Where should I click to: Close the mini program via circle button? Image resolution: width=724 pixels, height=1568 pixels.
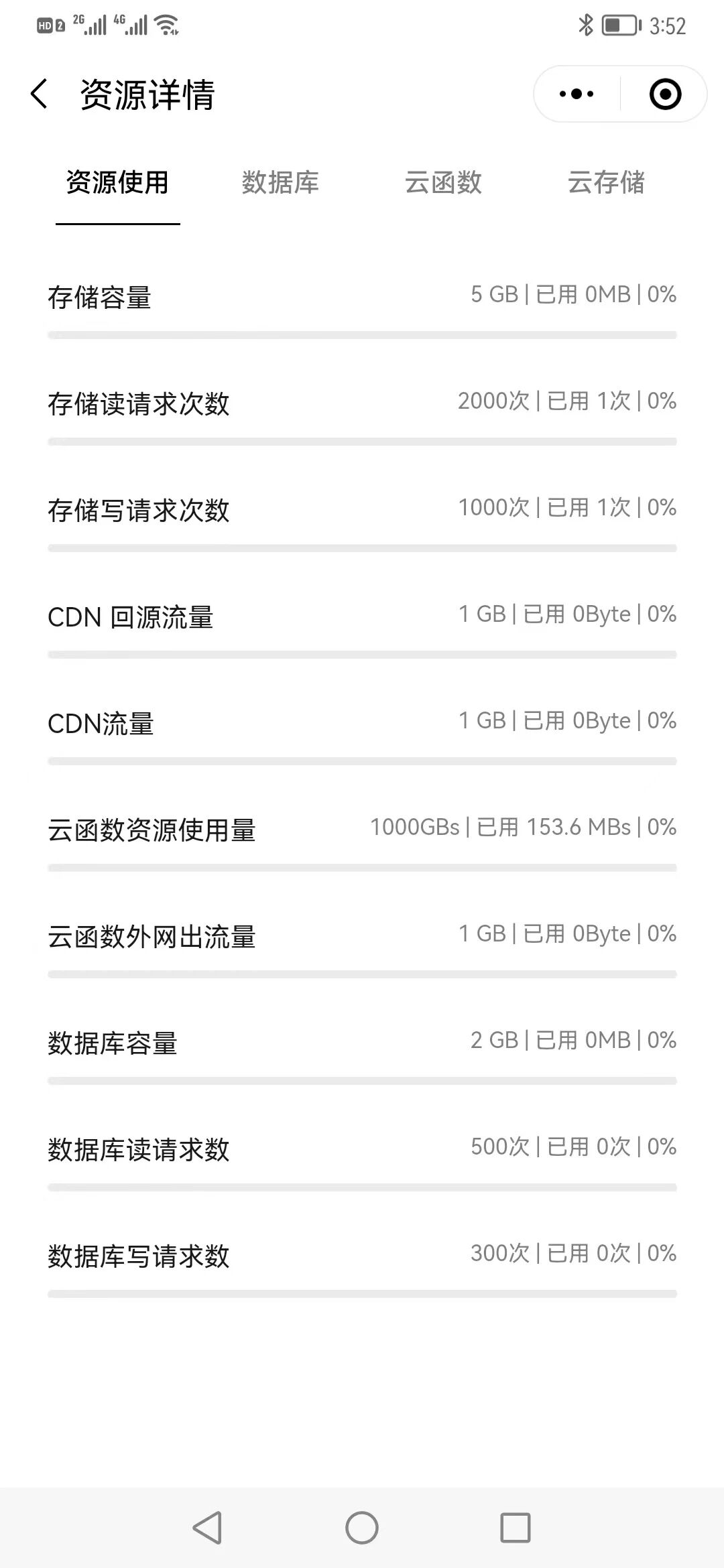click(665, 94)
